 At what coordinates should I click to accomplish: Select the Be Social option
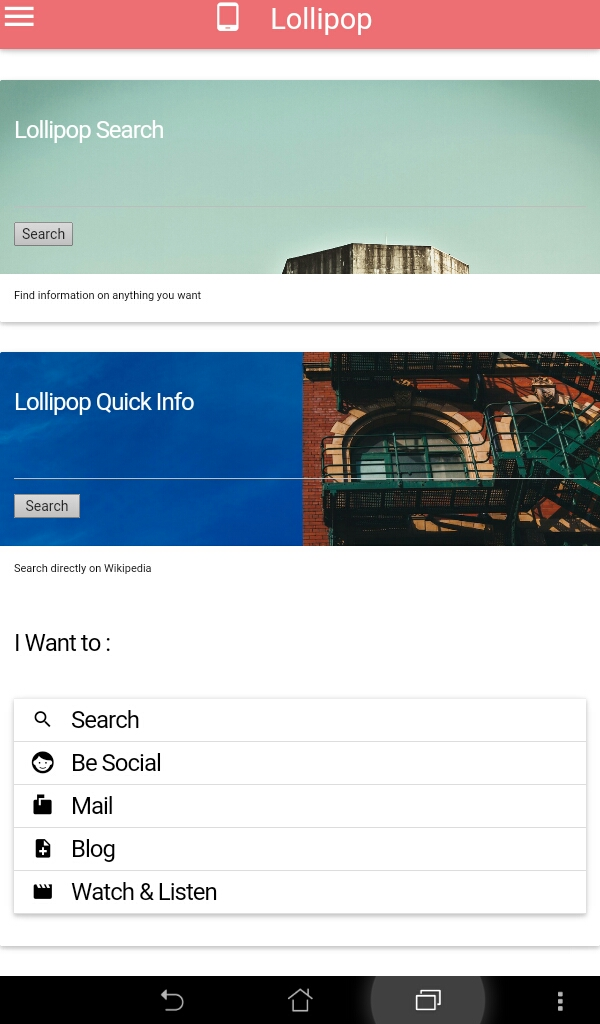299,763
